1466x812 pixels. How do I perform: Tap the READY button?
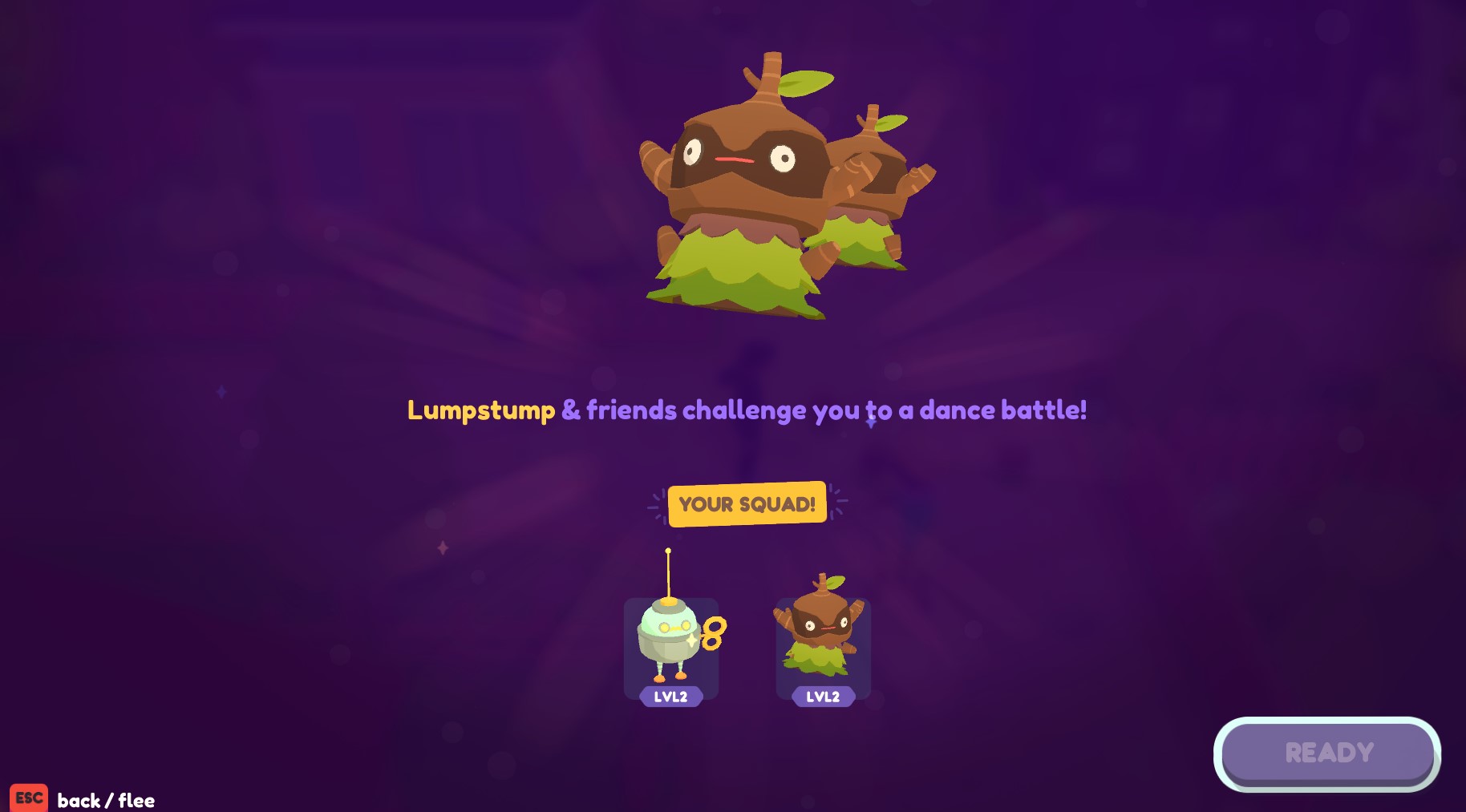pos(1327,753)
